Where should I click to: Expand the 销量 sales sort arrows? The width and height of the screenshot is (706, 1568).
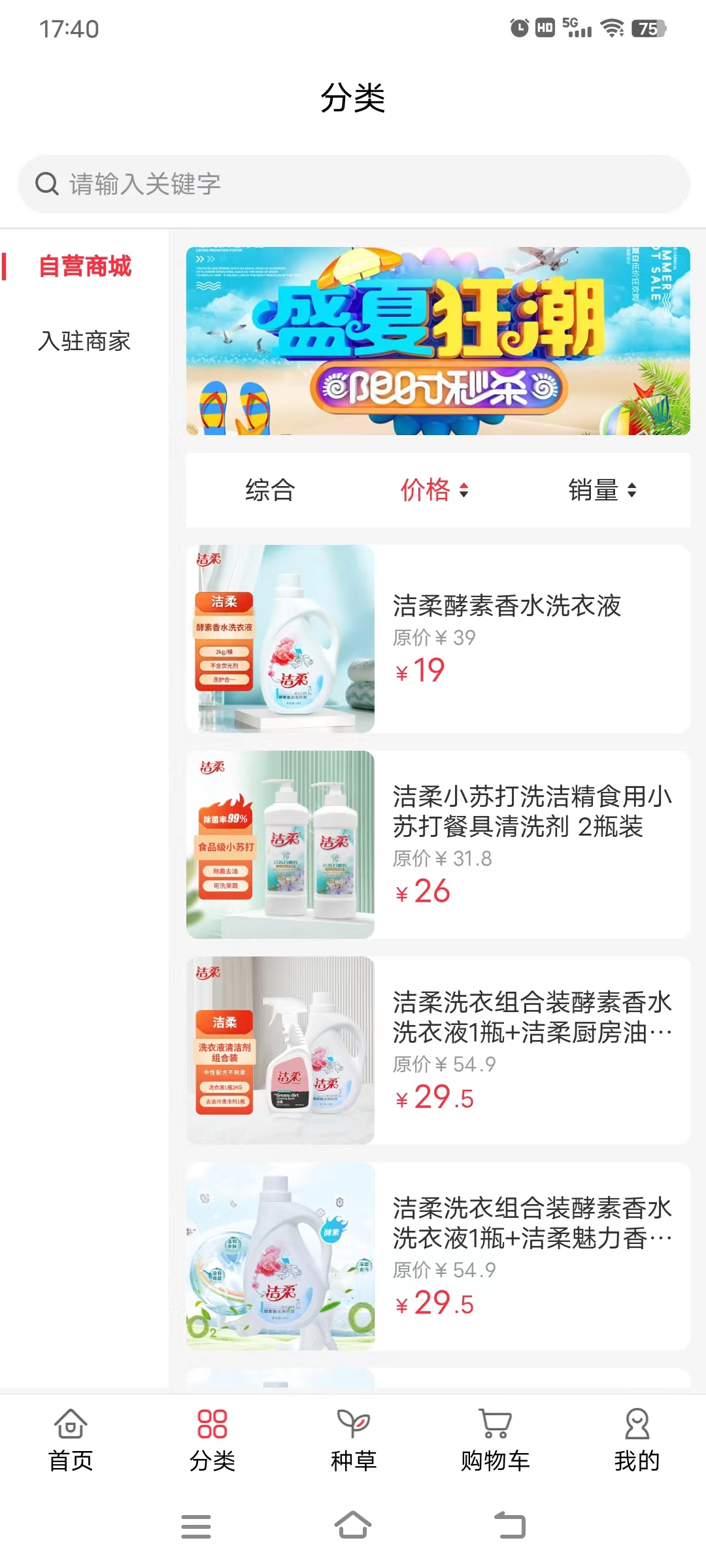pos(632,490)
